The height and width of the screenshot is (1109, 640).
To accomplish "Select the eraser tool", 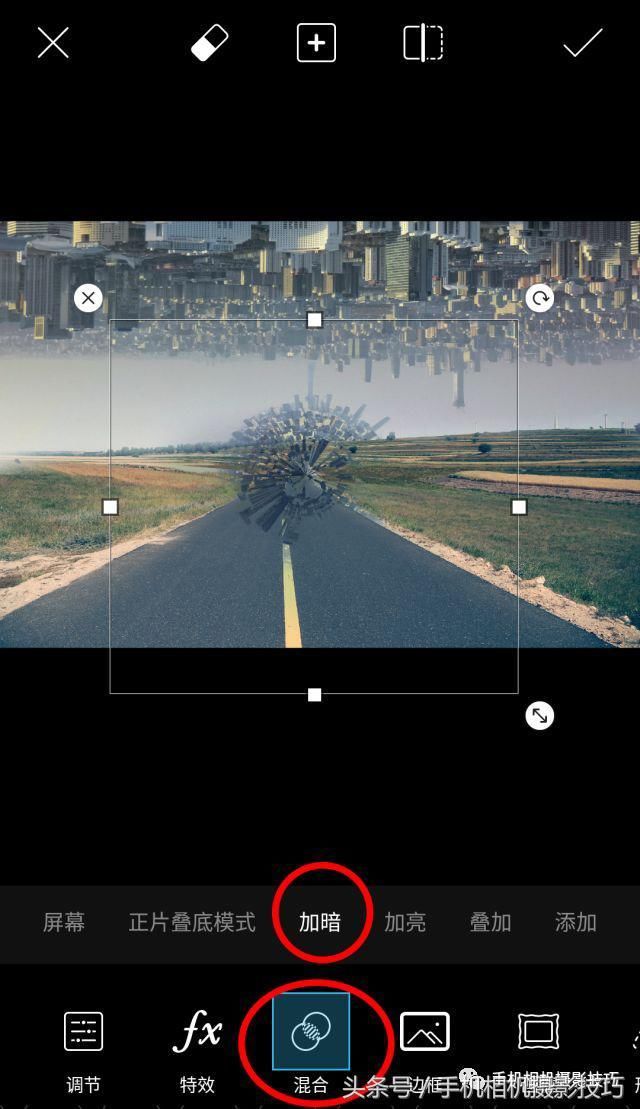I will (x=209, y=43).
